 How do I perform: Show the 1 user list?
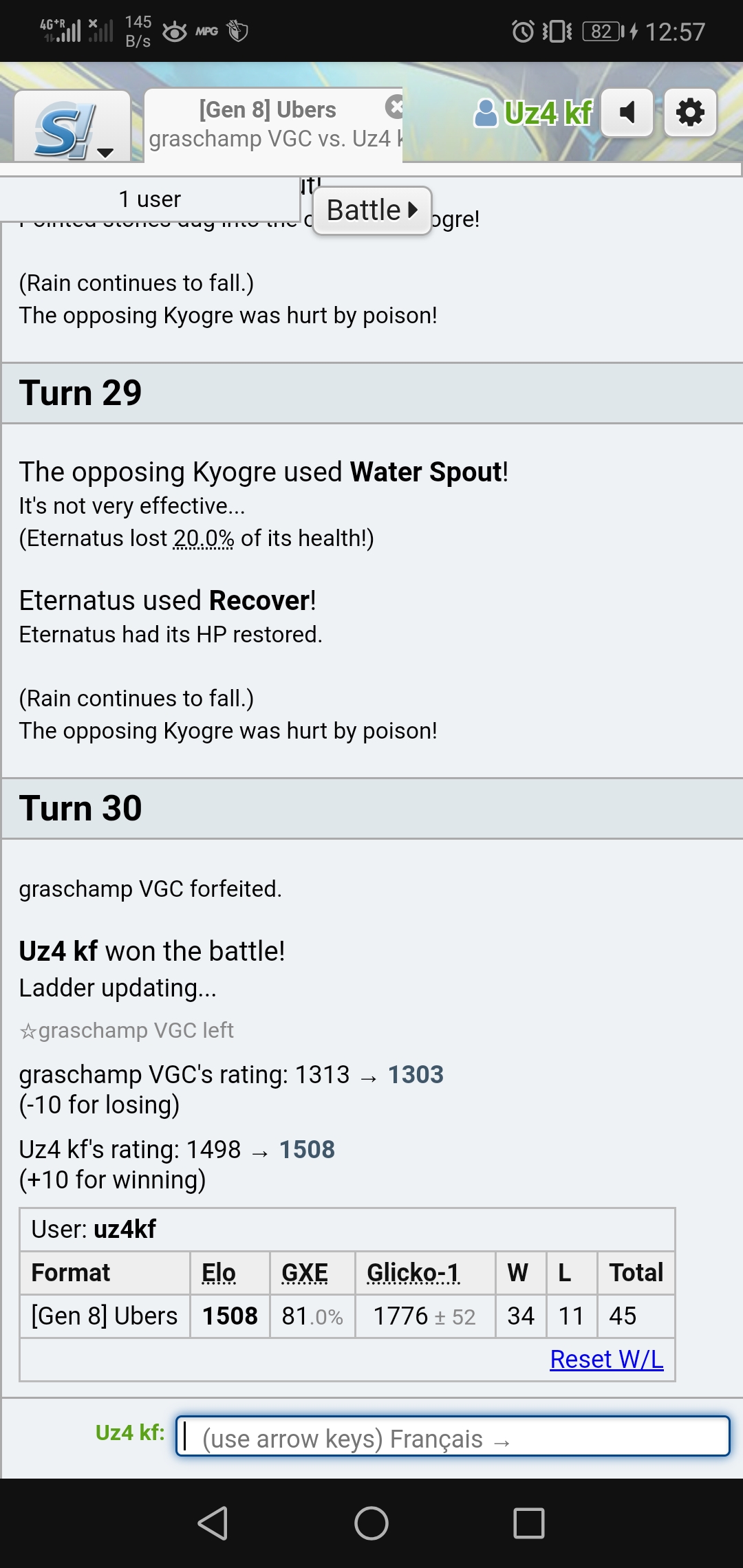(x=149, y=199)
